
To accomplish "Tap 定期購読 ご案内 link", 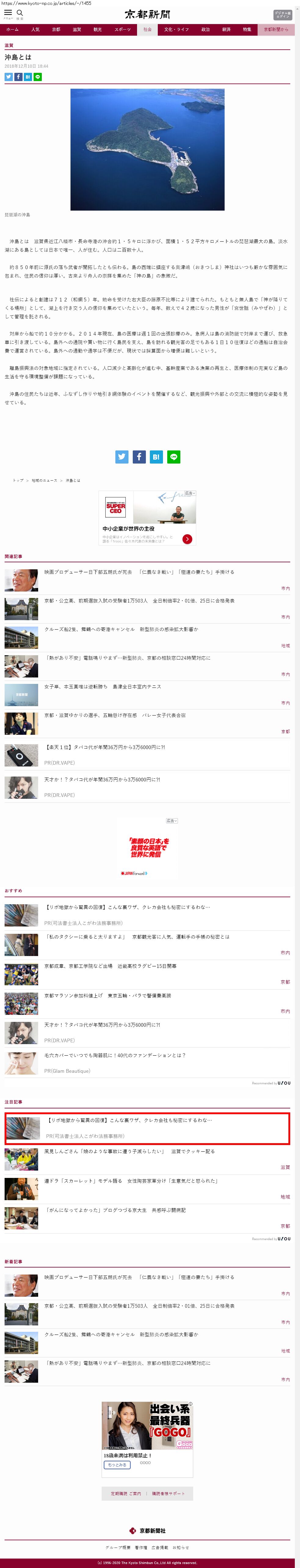I will 126,1493.
